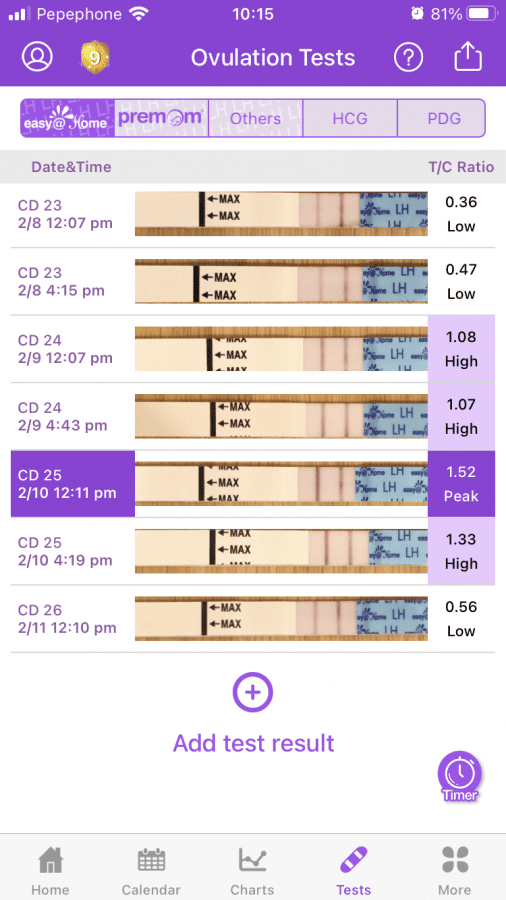Share the ovulation test results
This screenshot has width=506, height=900.
point(468,57)
